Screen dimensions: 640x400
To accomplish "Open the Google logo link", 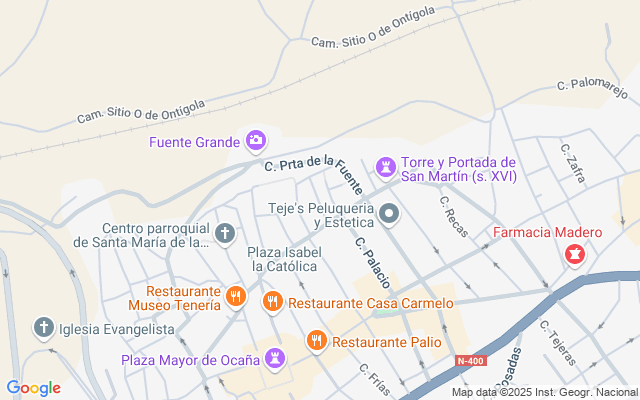I will (x=33, y=388).
